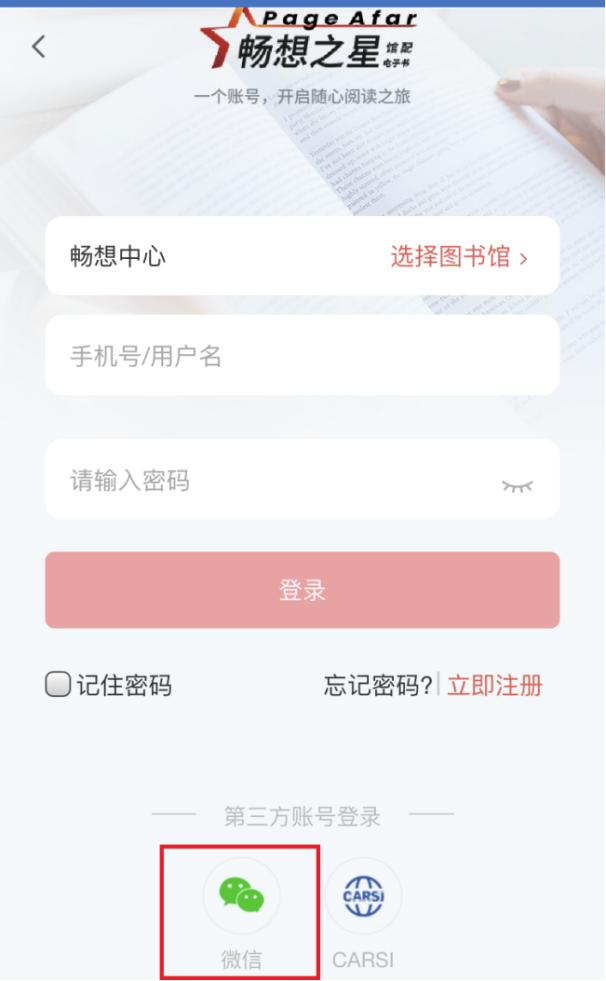606x981 pixels.
Task: Tap the 登录 login button
Action: click(x=302, y=590)
